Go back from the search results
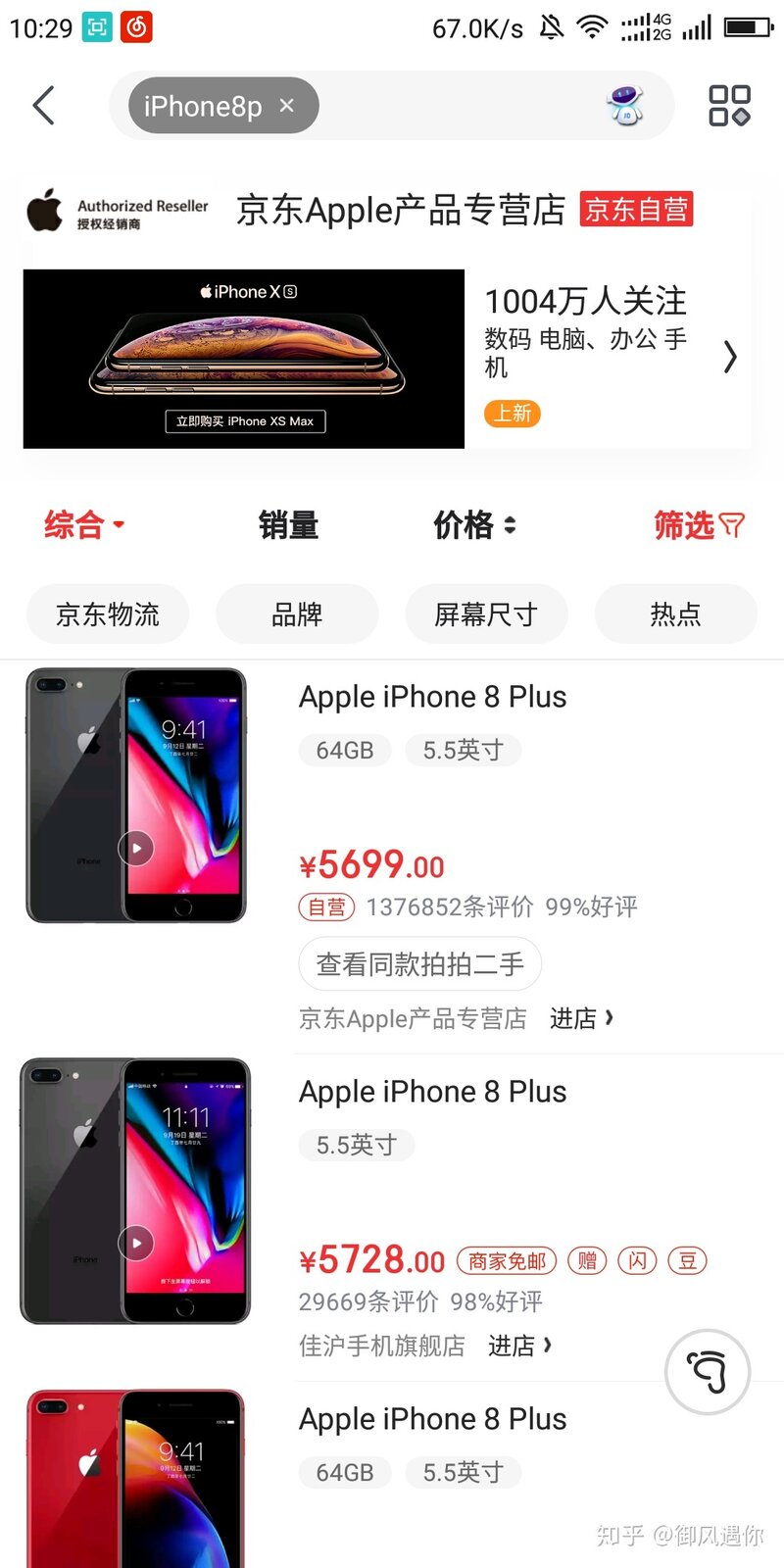The image size is (784, 1568). tap(43, 106)
